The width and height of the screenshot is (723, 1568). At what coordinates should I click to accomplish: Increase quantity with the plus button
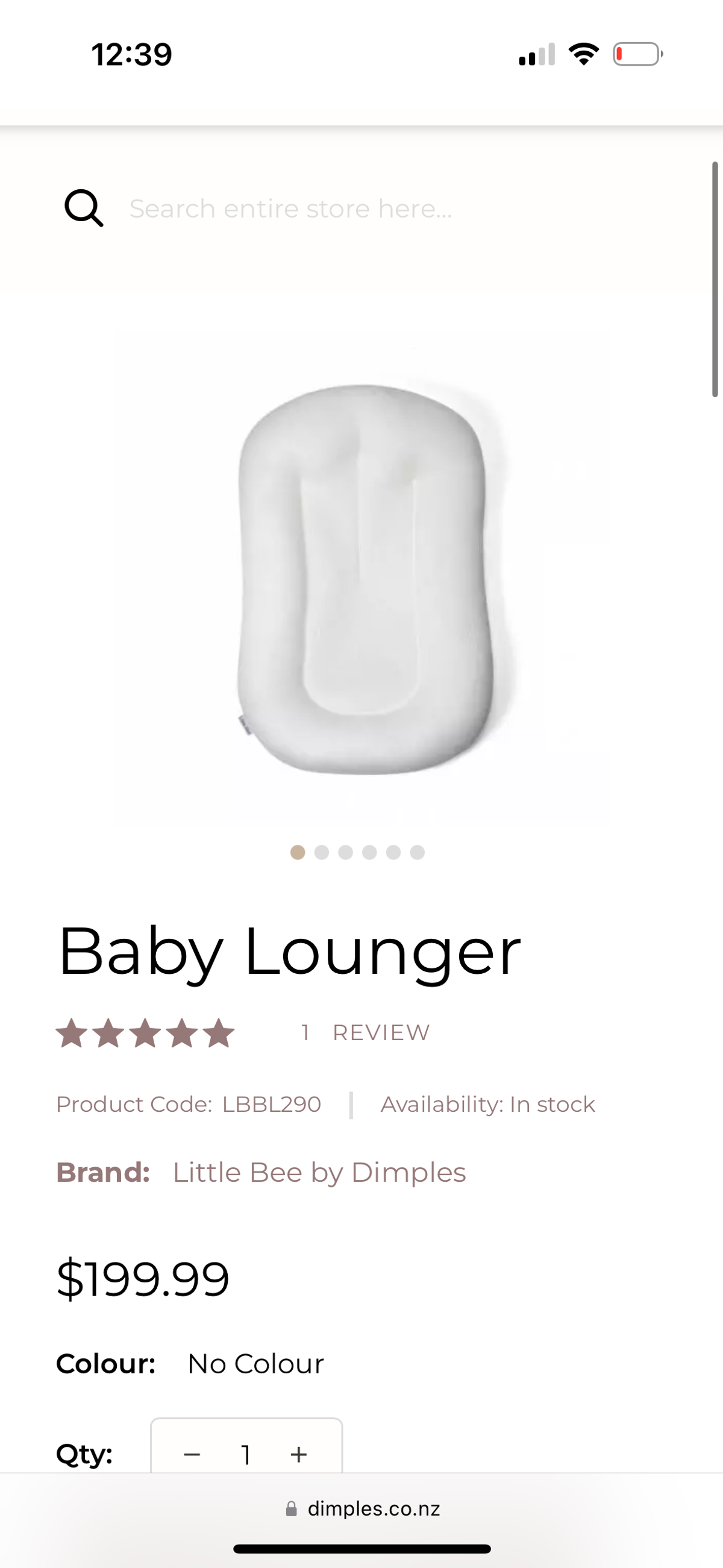click(298, 1455)
